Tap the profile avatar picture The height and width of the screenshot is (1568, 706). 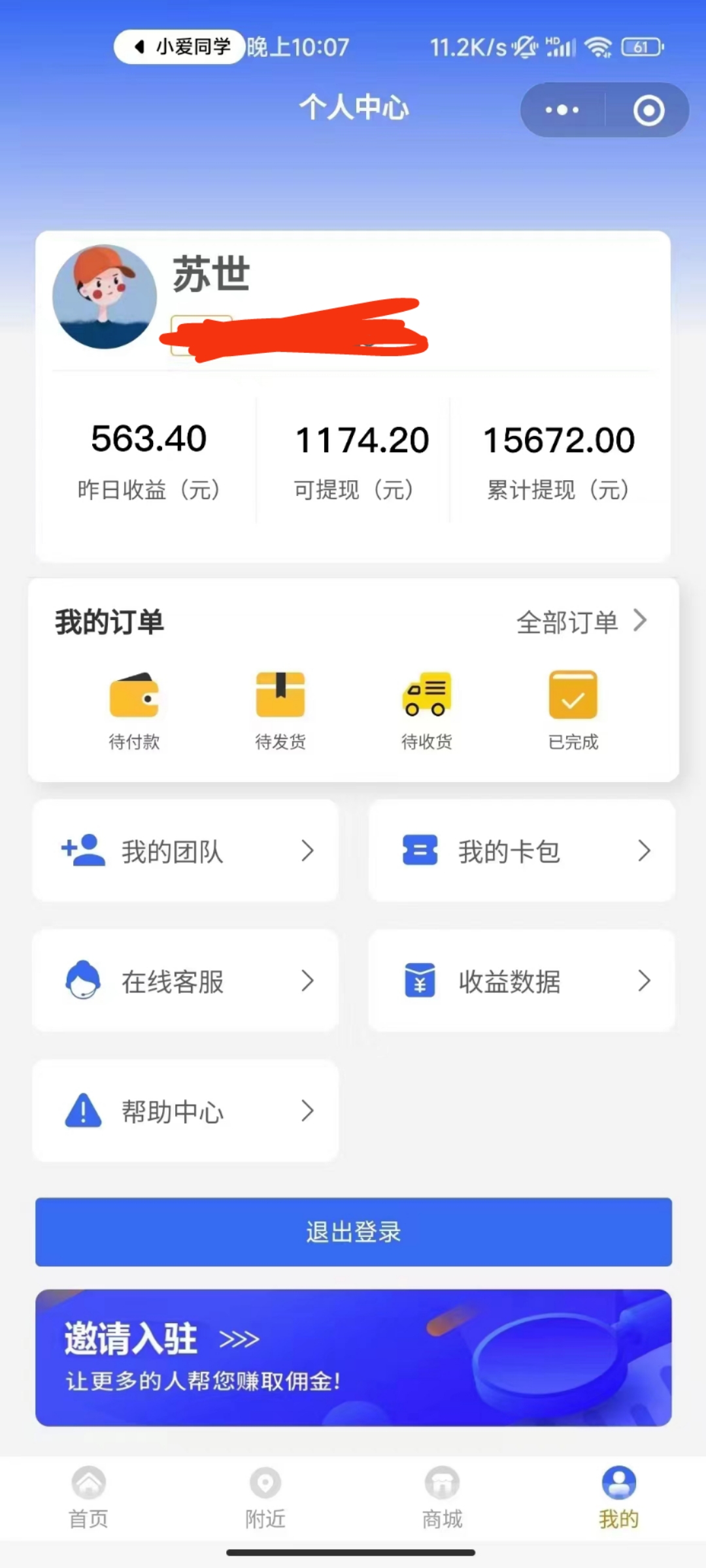[x=105, y=297]
